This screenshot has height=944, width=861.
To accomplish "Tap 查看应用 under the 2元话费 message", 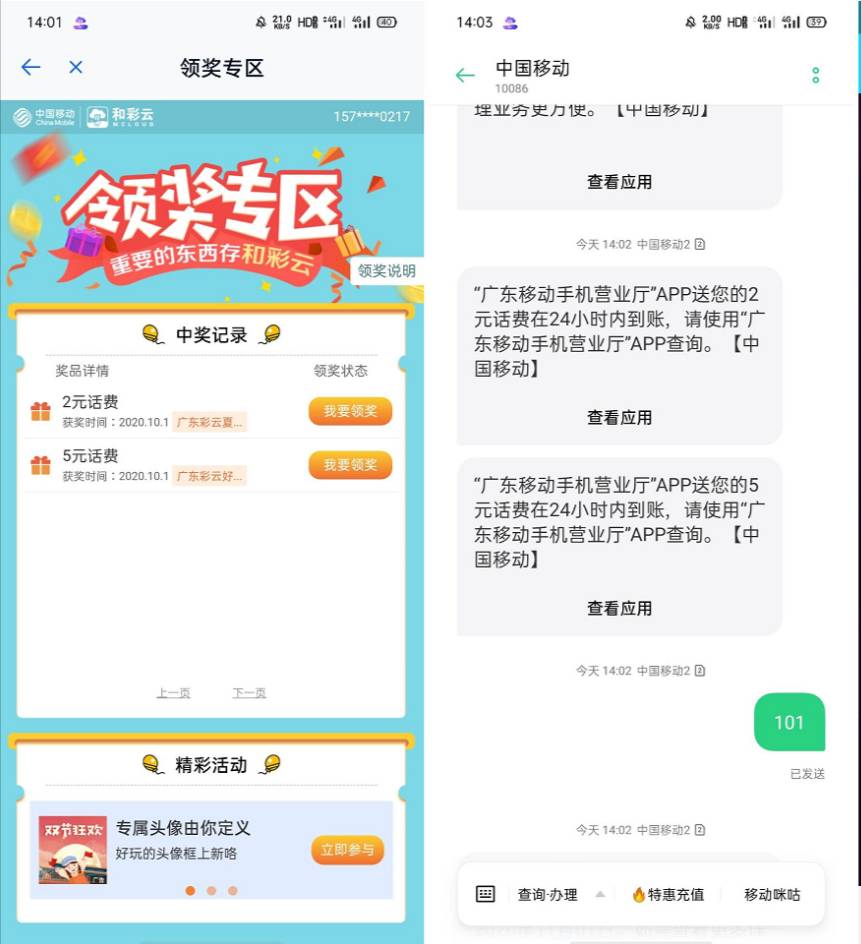I will [619, 417].
